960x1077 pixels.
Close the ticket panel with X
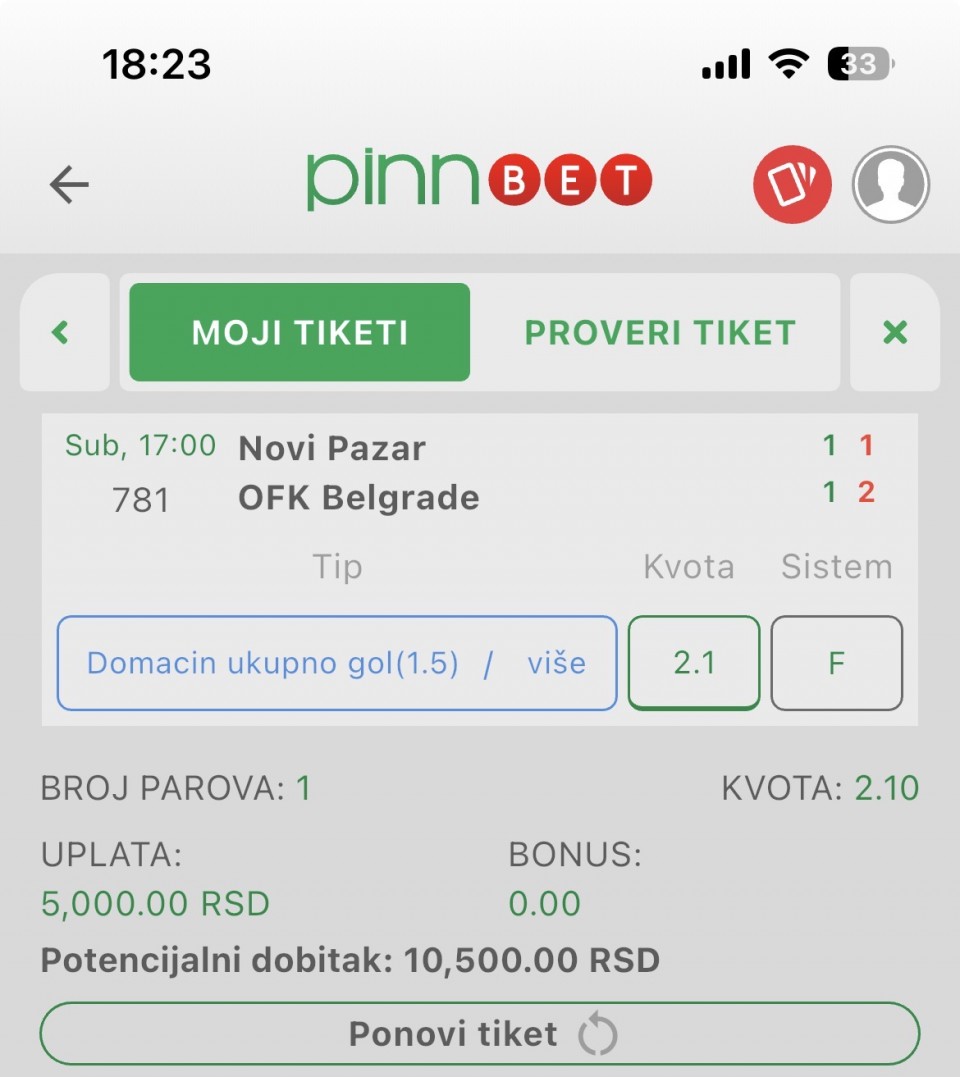[895, 333]
